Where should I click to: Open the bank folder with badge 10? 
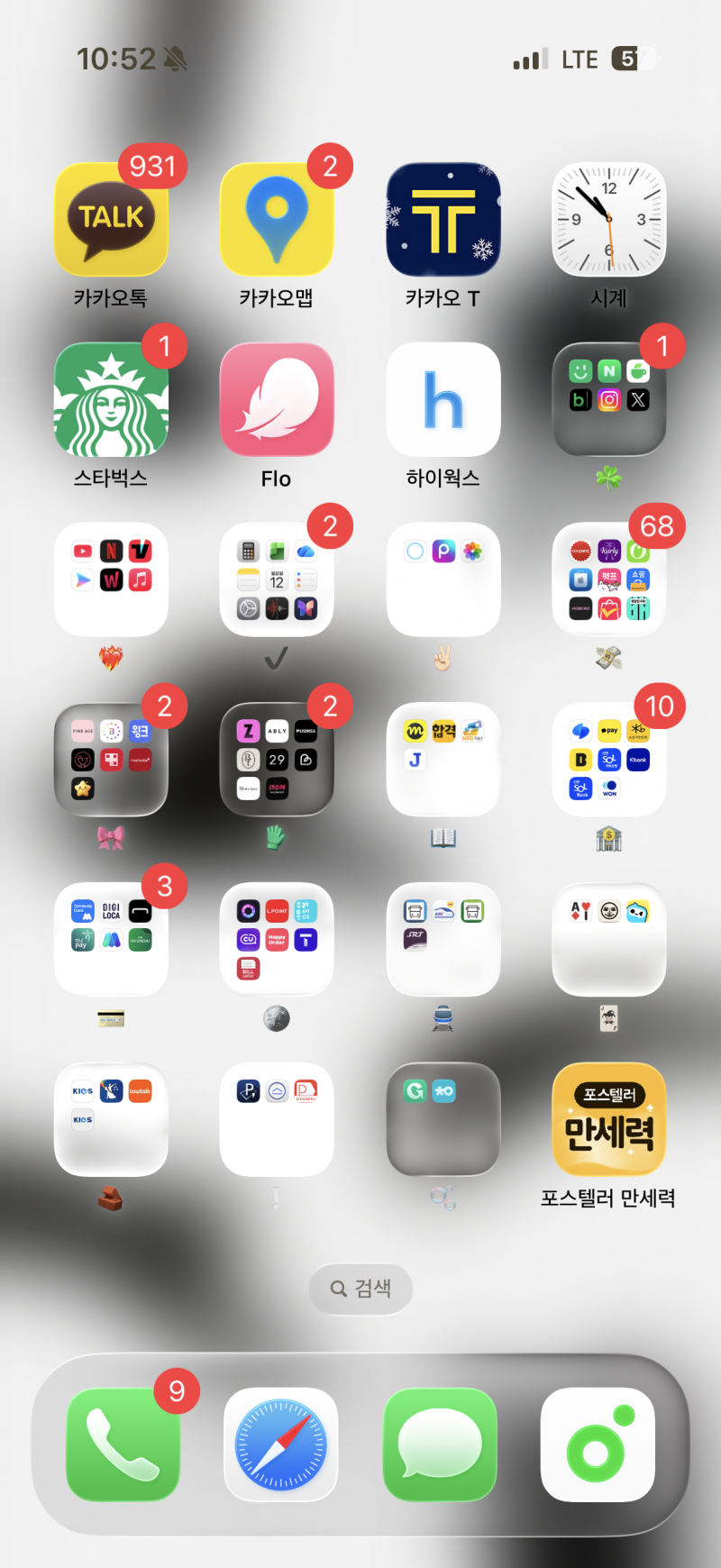[x=608, y=760]
